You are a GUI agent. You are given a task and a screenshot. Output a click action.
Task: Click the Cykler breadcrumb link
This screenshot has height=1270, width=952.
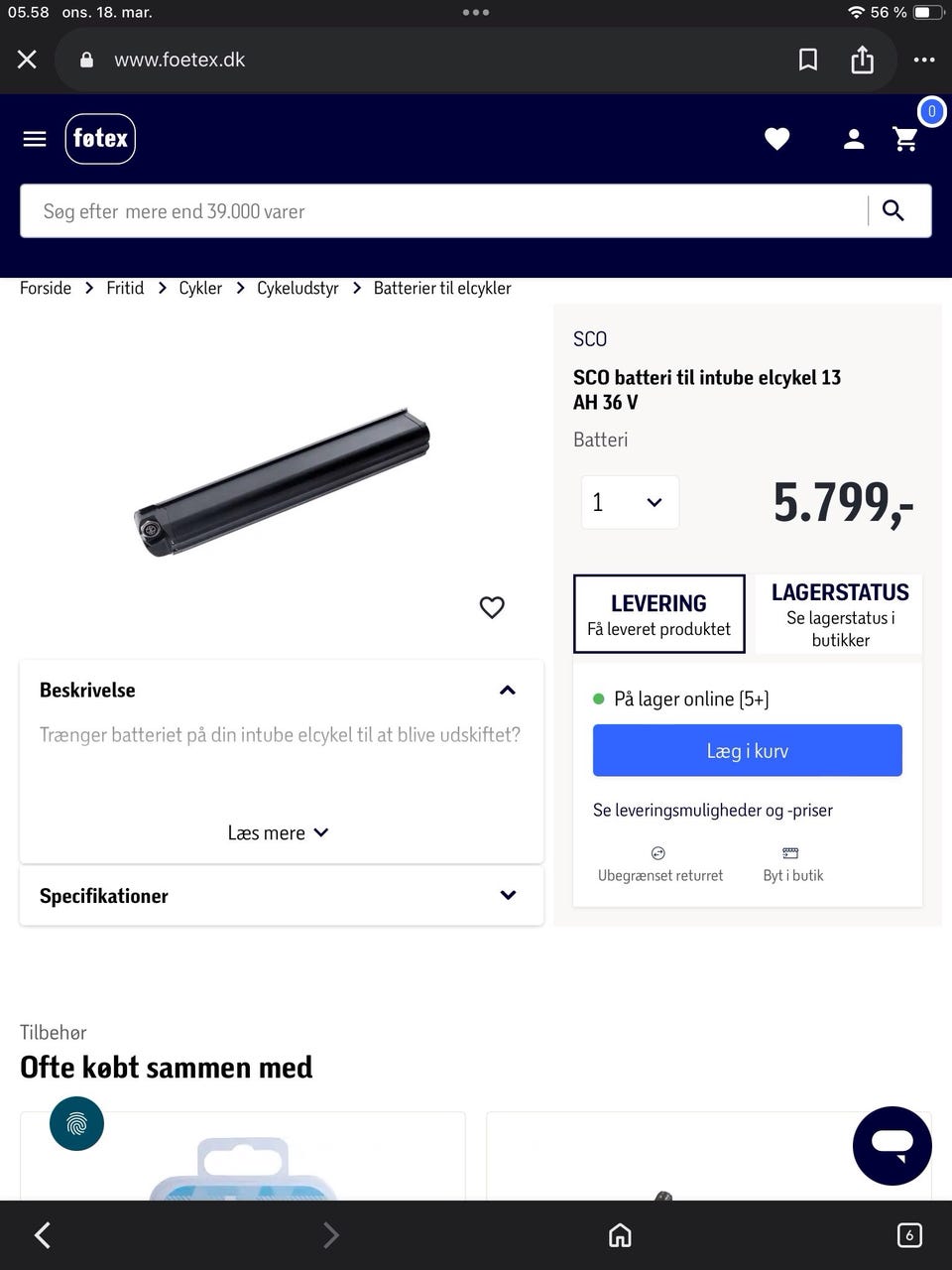point(200,288)
